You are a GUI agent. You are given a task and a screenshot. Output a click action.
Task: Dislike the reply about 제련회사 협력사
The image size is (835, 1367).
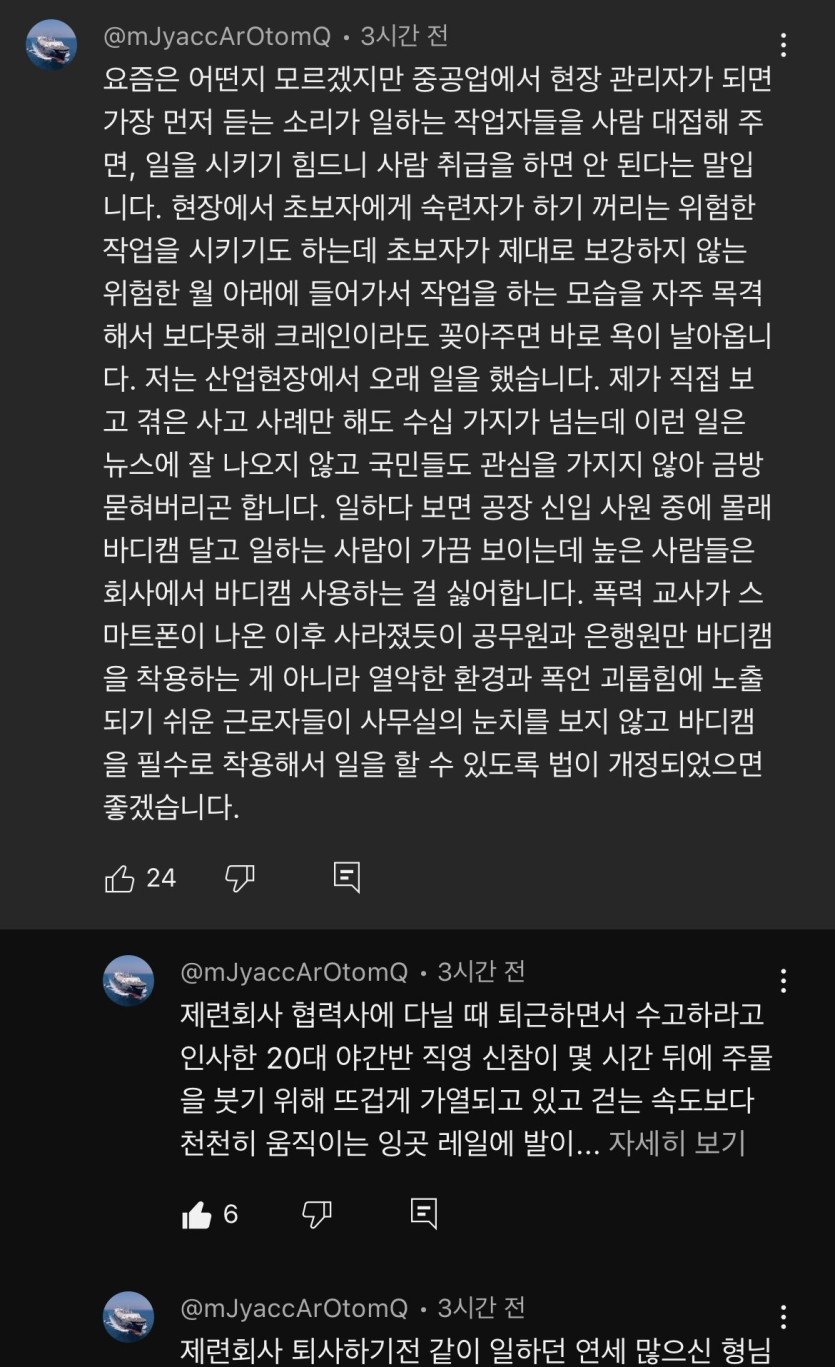point(317,1214)
